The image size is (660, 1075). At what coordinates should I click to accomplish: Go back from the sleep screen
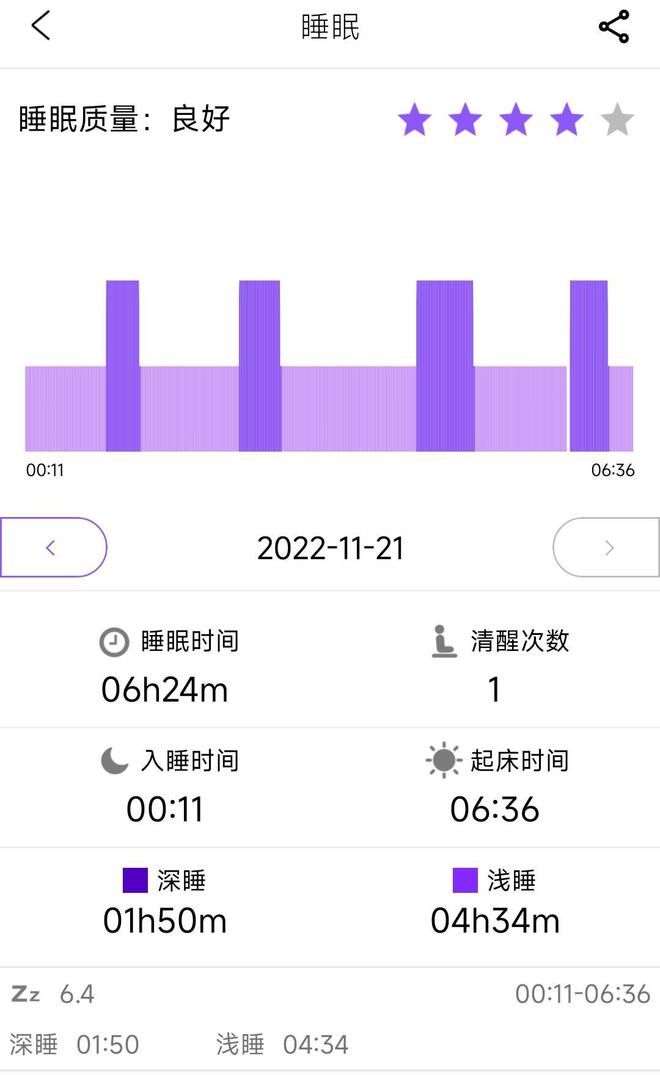click(41, 26)
